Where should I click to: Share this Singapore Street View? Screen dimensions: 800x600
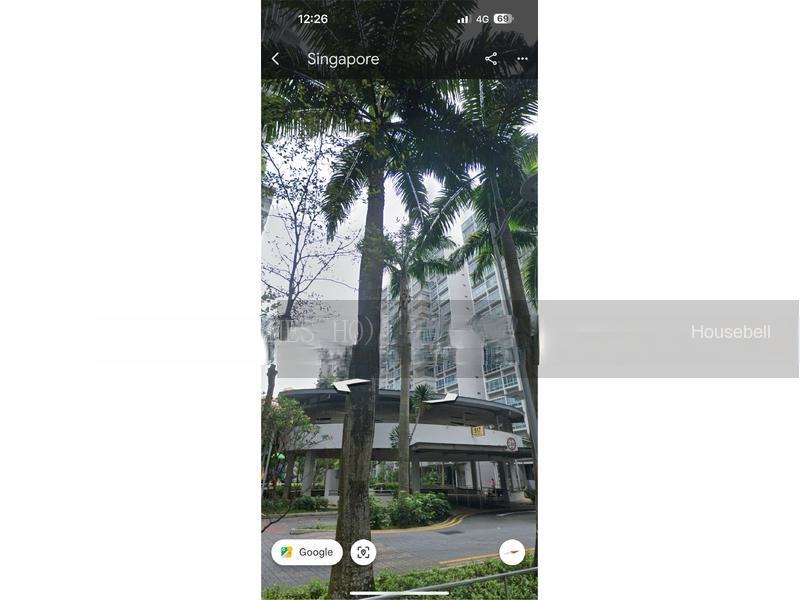pyautogui.click(x=491, y=59)
